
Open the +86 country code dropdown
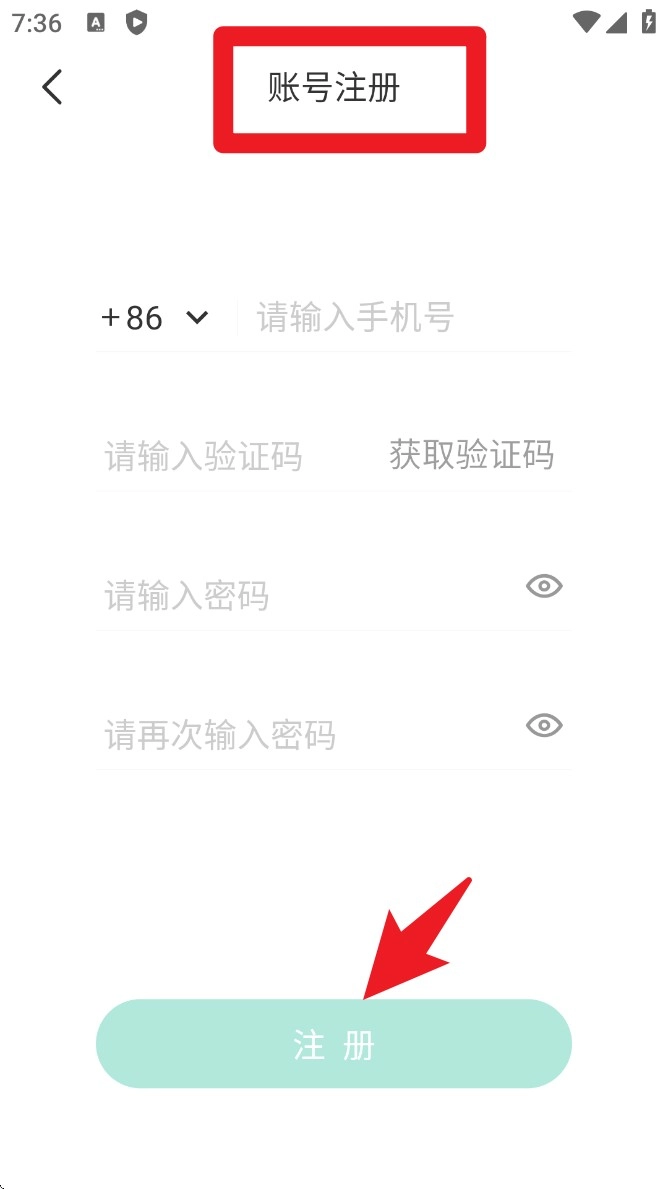click(x=155, y=318)
